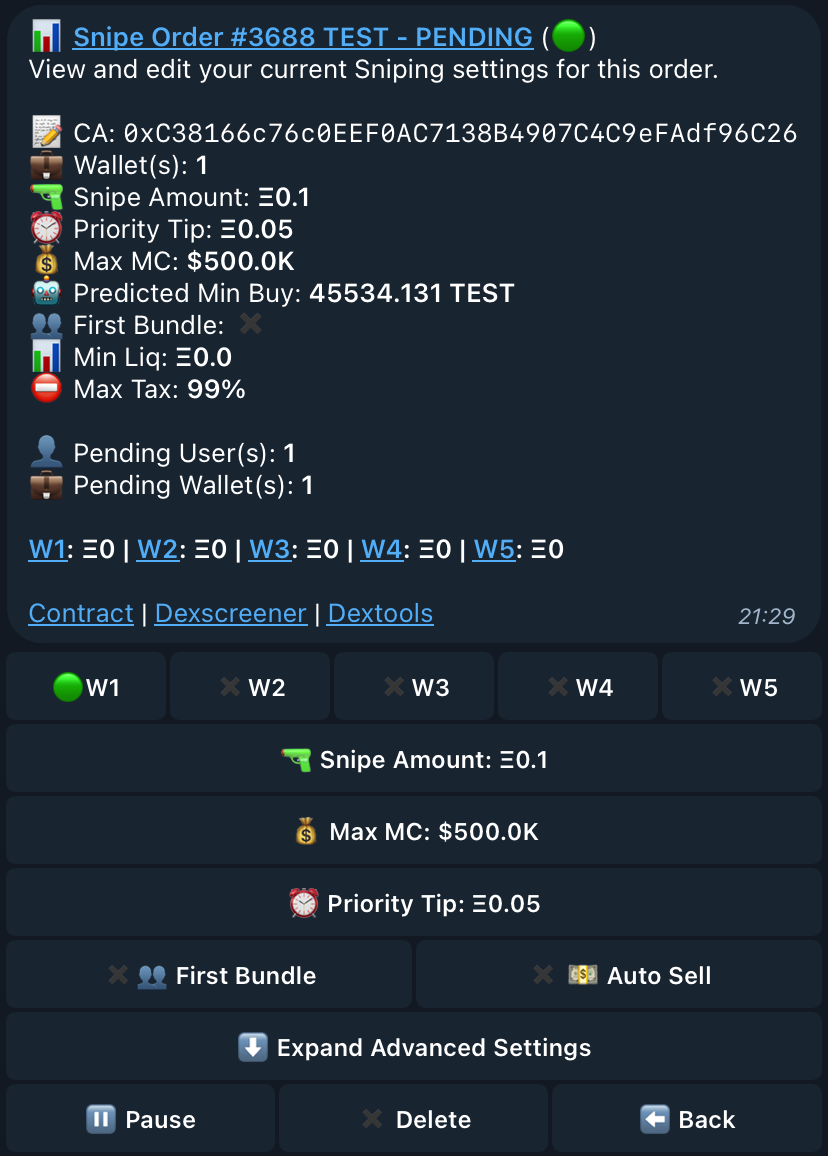828x1156 pixels.
Task: Edit Priority Tip Ξ0.05 button
Action: 414,903
